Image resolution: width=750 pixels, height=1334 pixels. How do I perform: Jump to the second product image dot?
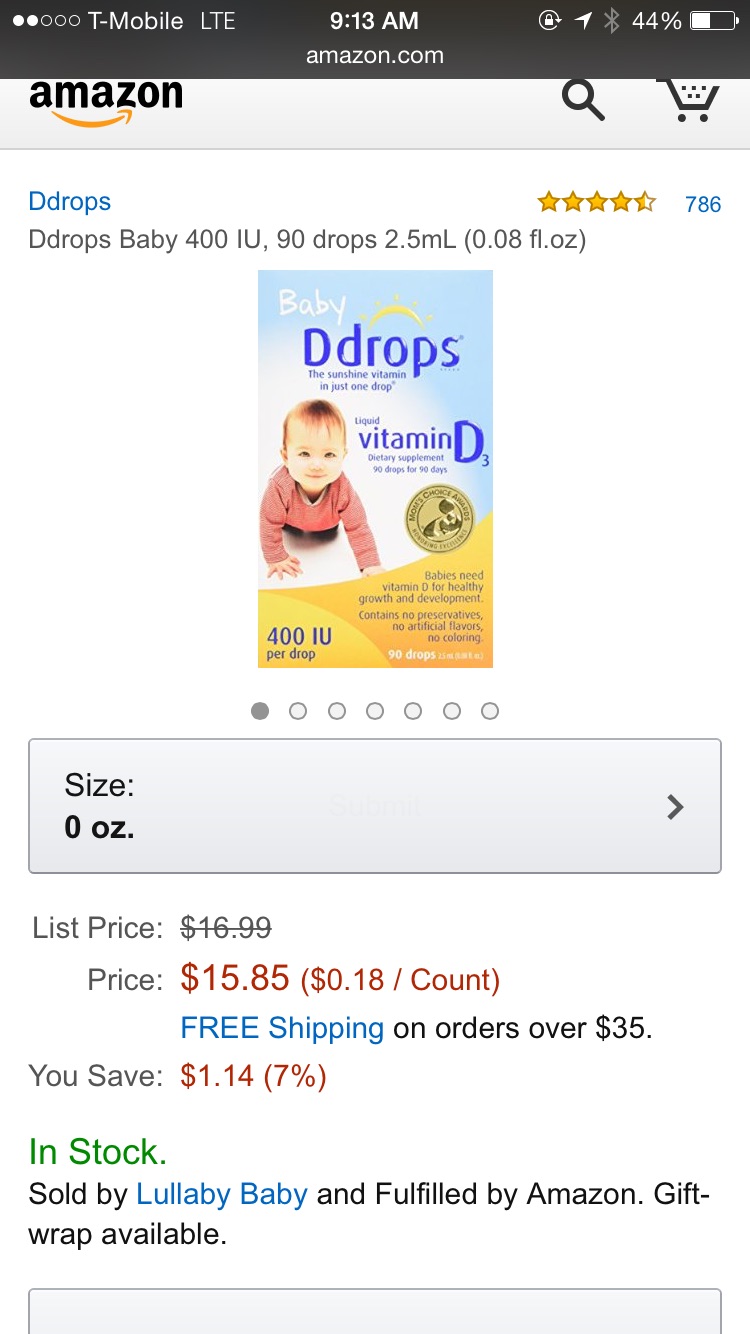pyautogui.click(x=298, y=711)
